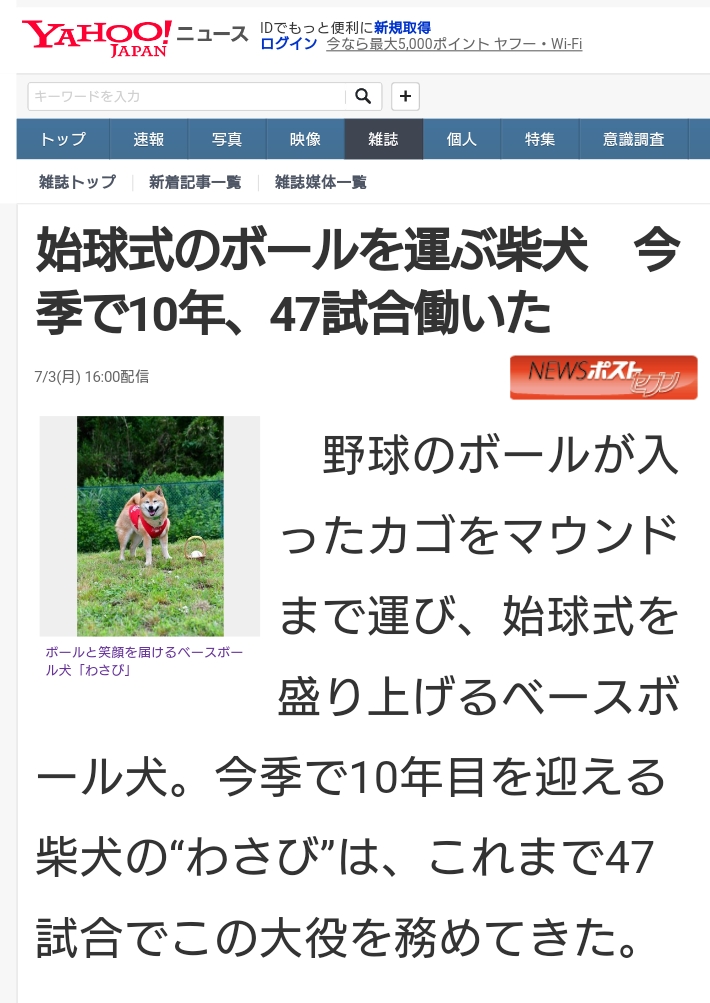Screen dimensions: 710x1003
Task: Open the ログイン link
Action: pyautogui.click(x=288, y=44)
